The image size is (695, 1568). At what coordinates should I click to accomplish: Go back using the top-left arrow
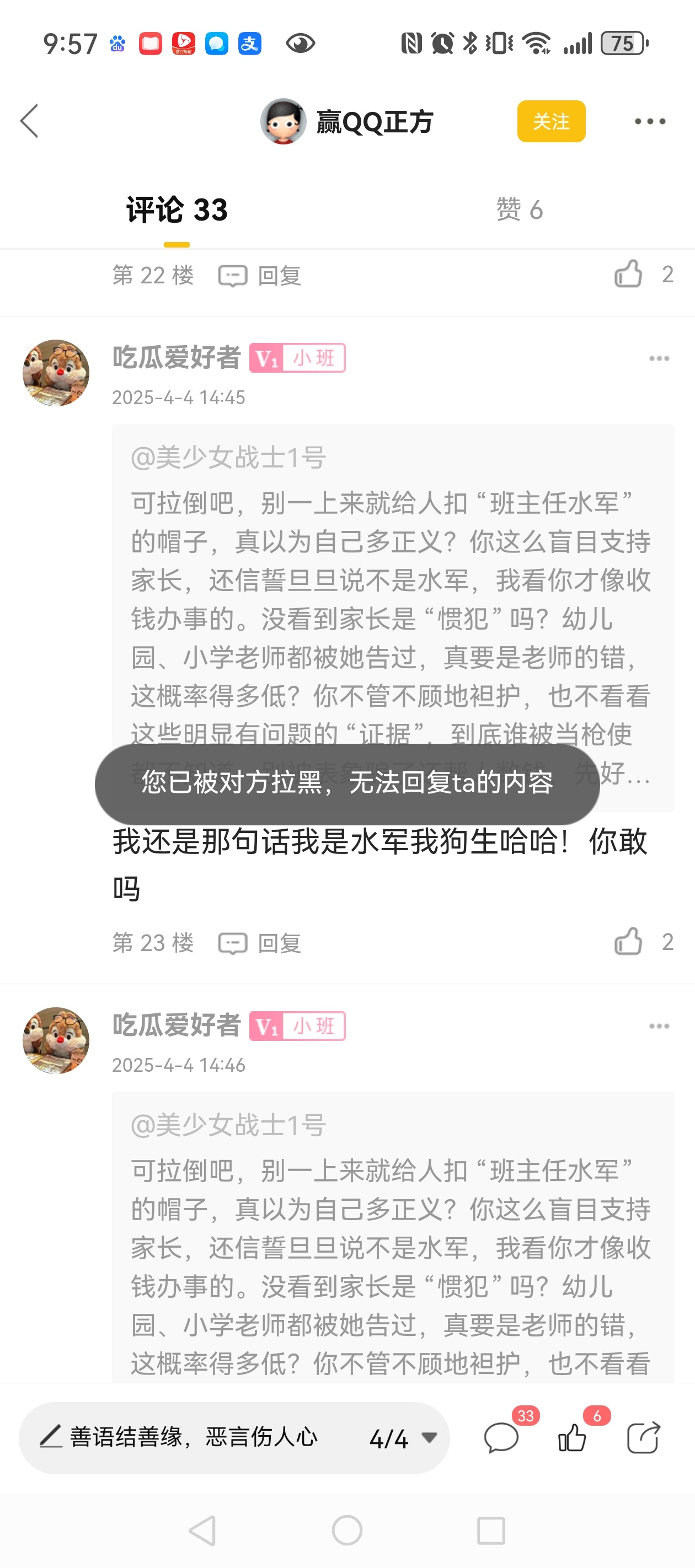pyautogui.click(x=29, y=121)
